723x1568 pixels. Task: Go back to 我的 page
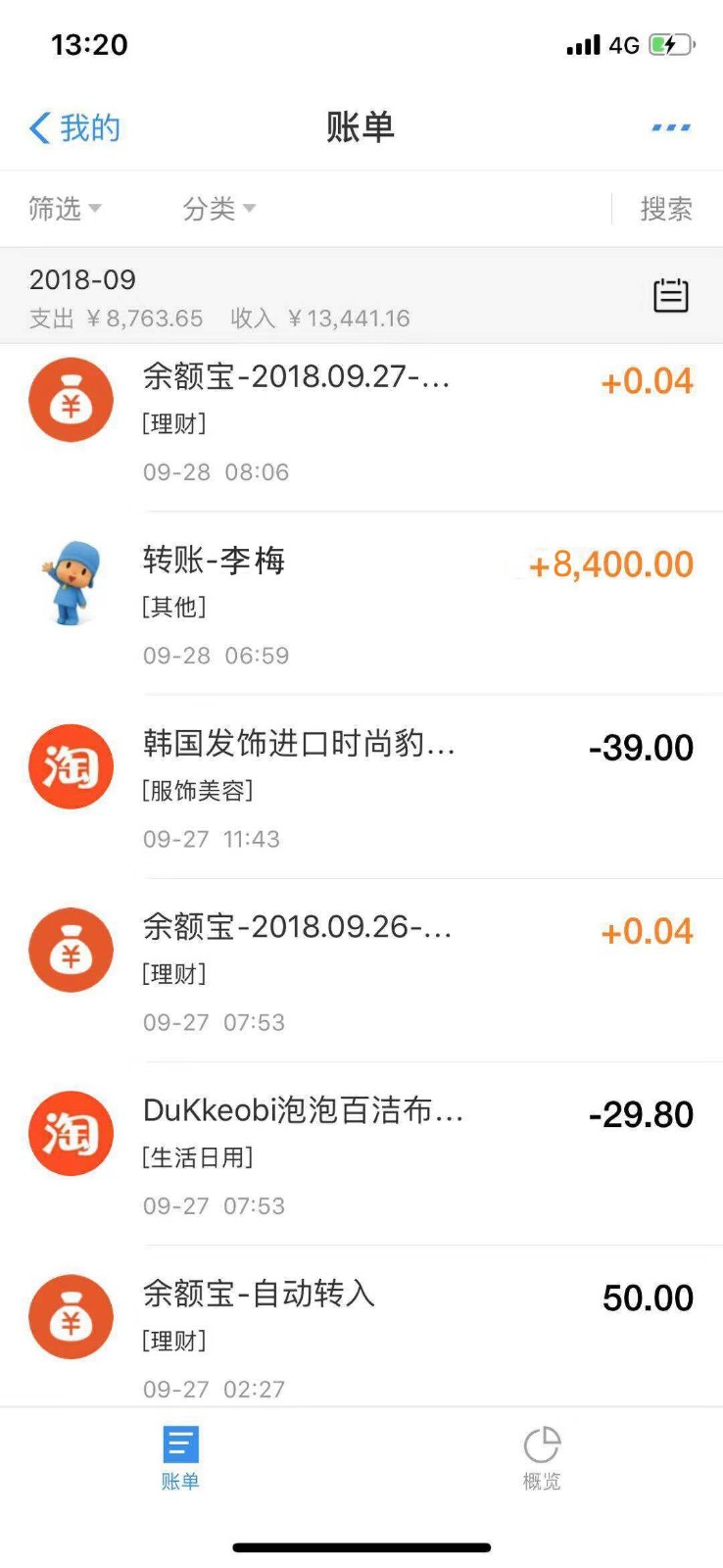pos(74,127)
